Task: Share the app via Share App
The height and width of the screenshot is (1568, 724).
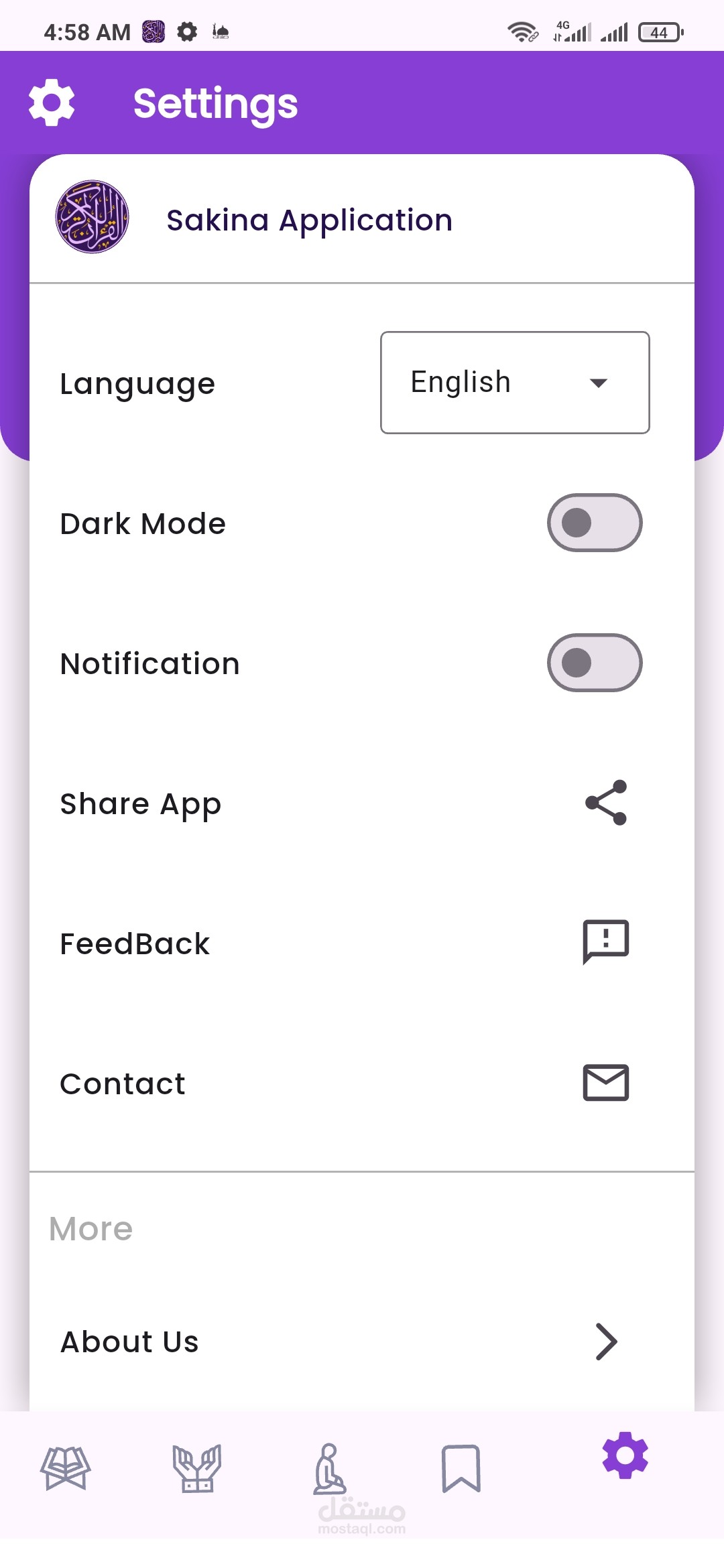Action: [x=605, y=803]
